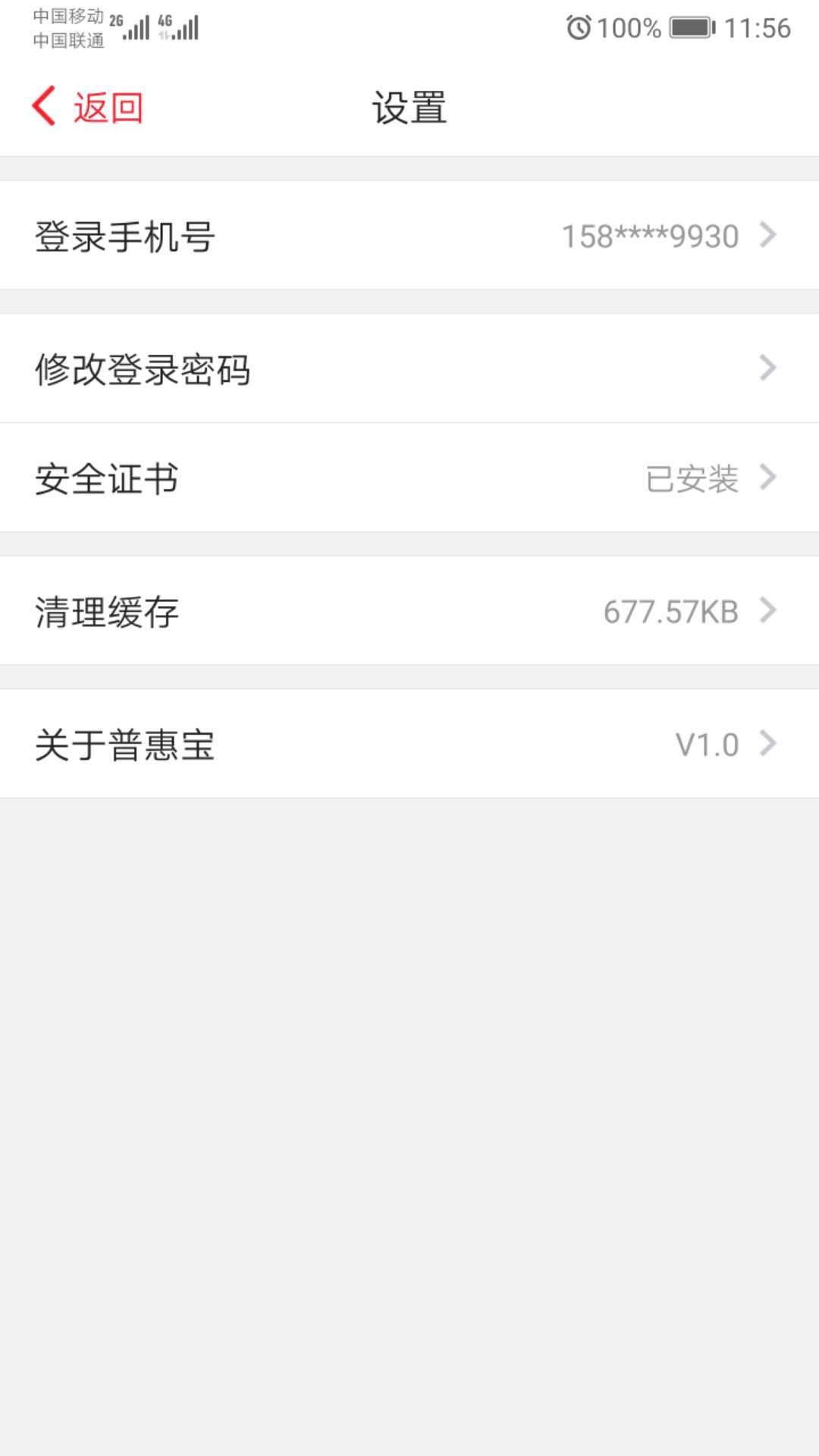Open the 修改登录密码 chevron arrow
The width and height of the screenshot is (819, 1456).
click(x=770, y=369)
